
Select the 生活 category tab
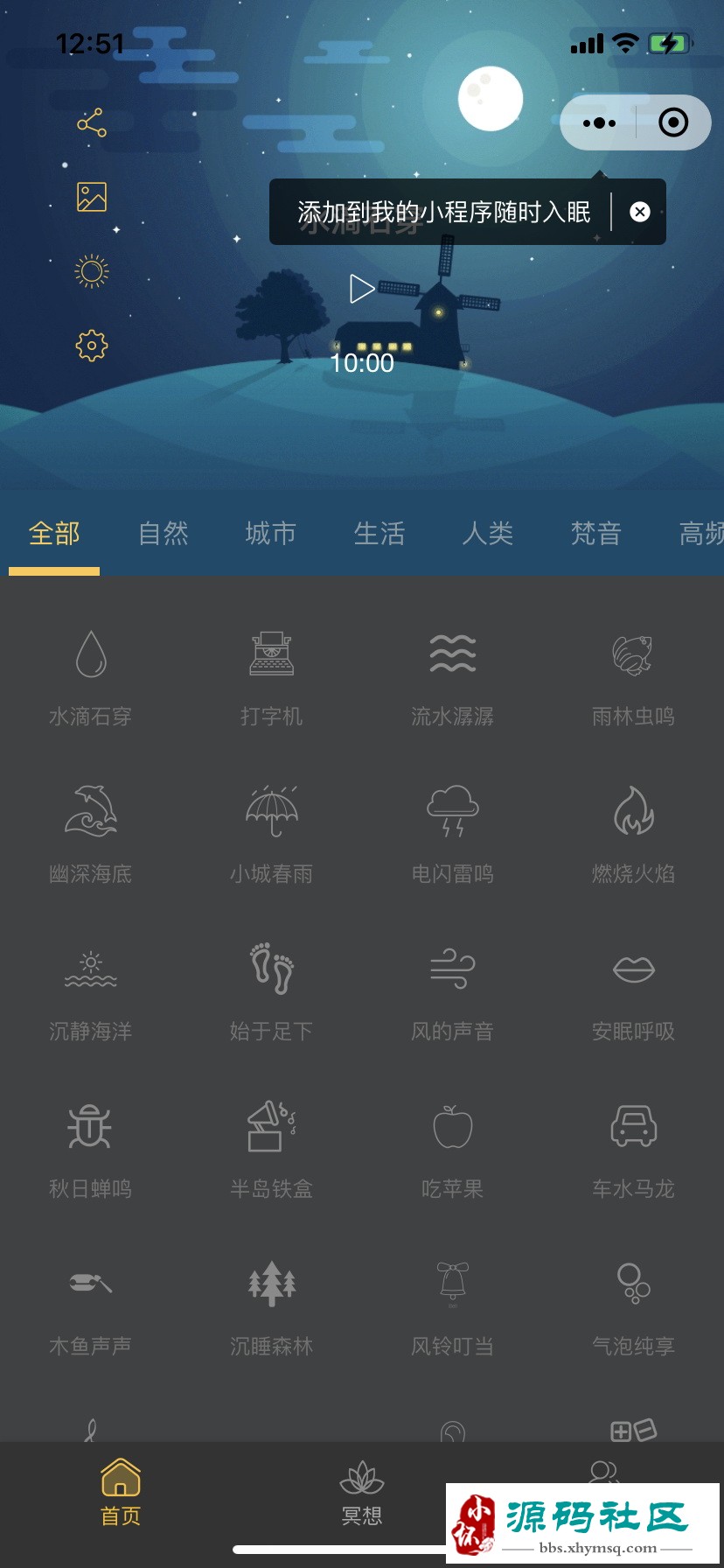pos(379,533)
